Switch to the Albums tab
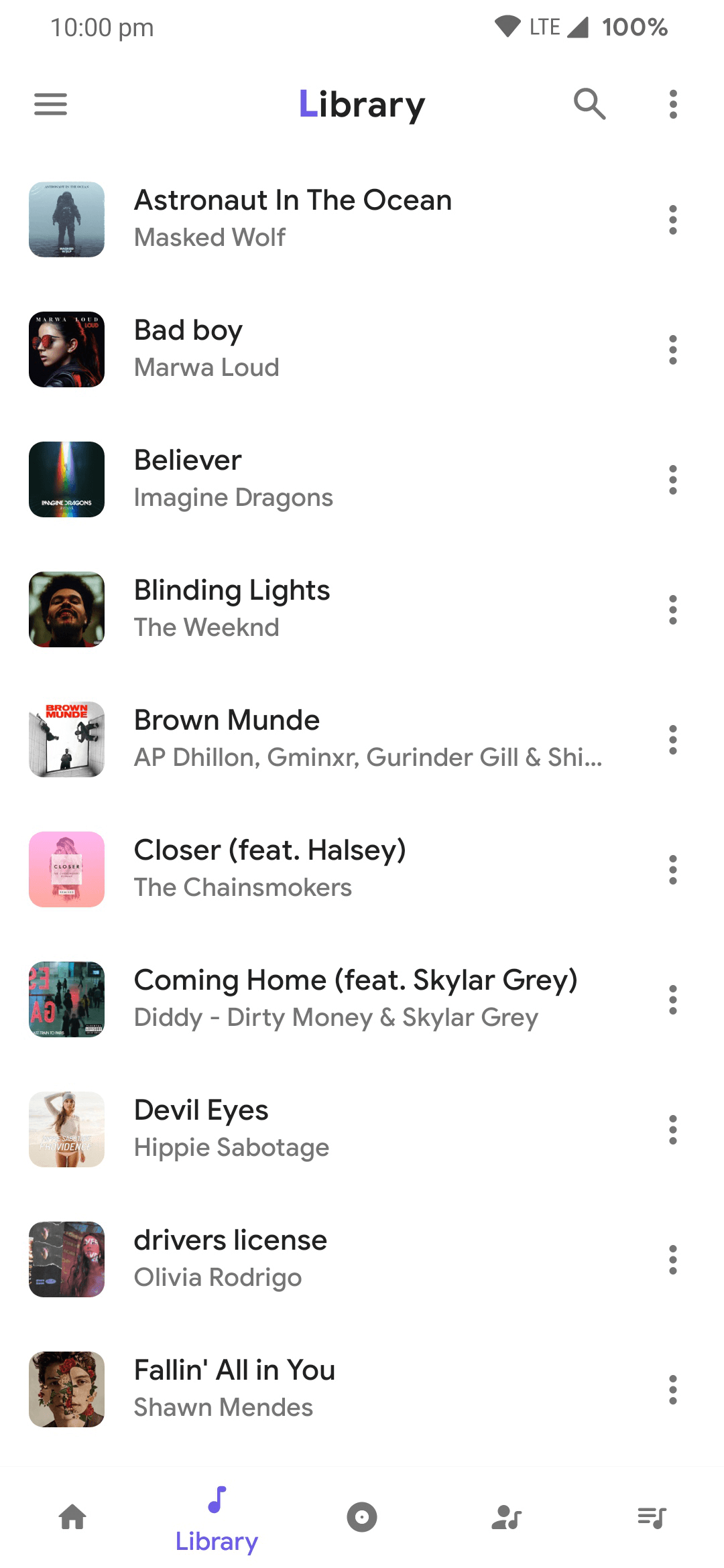724x1568 pixels. coord(362,1517)
